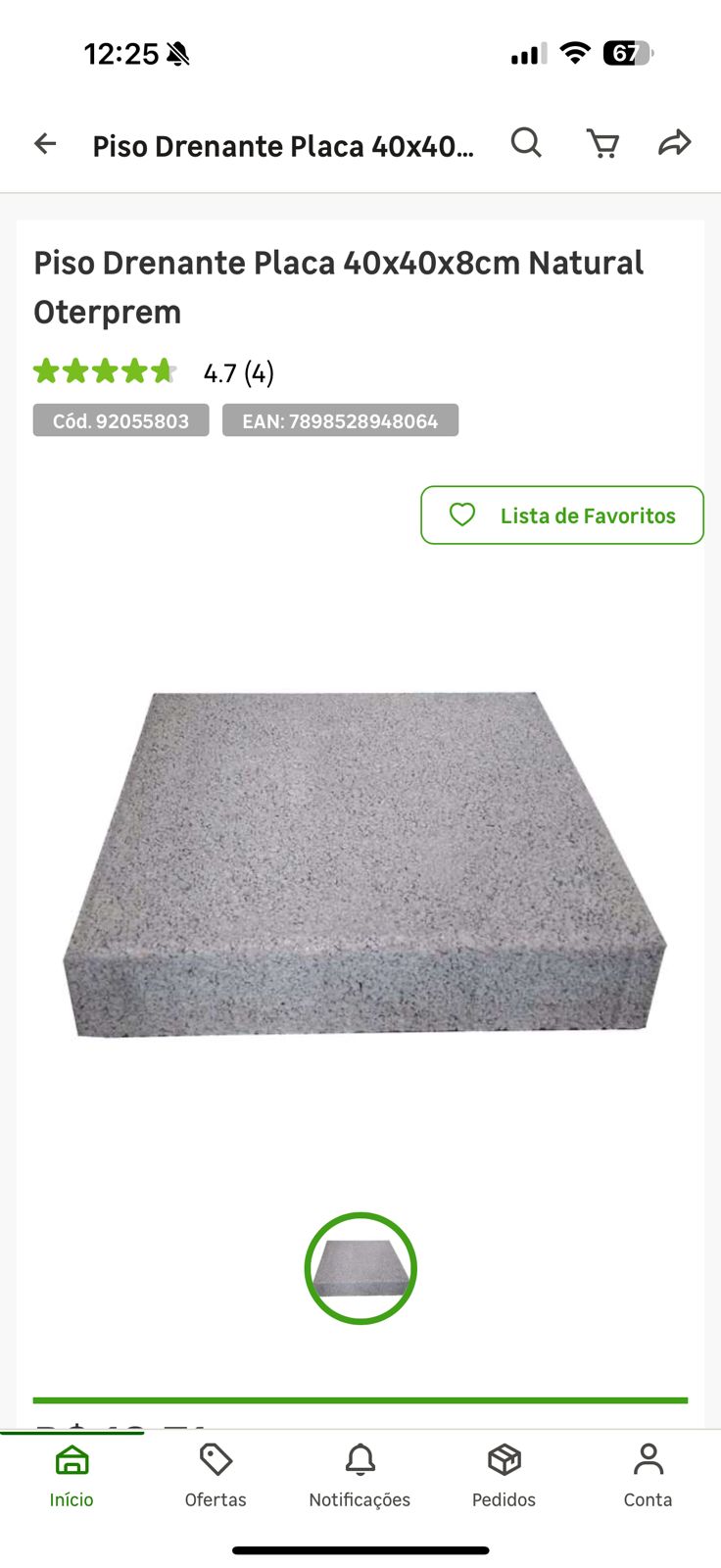Switch to the Início tab

tap(72, 1475)
